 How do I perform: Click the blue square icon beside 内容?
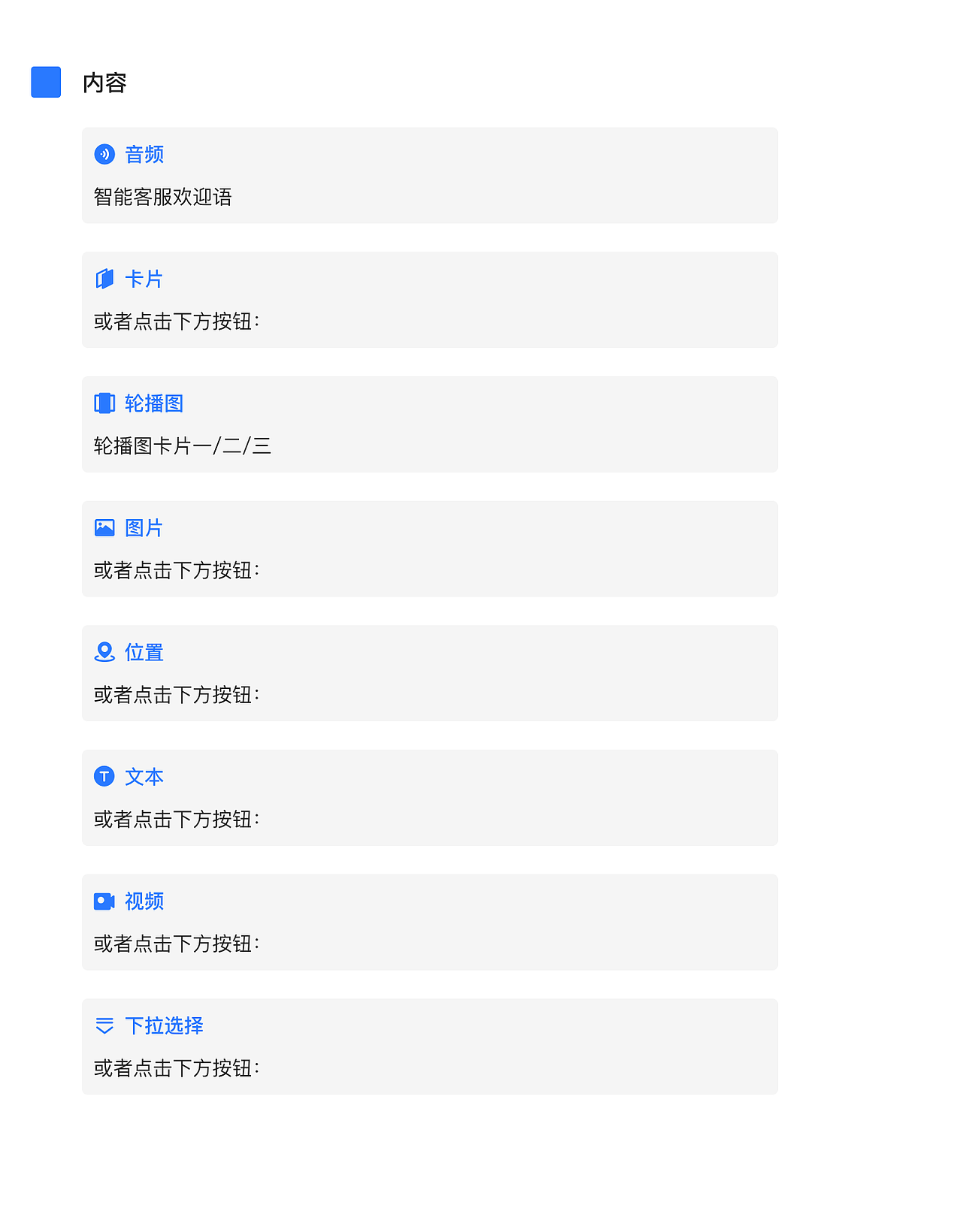pyautogui.click(x=45, y=83)
